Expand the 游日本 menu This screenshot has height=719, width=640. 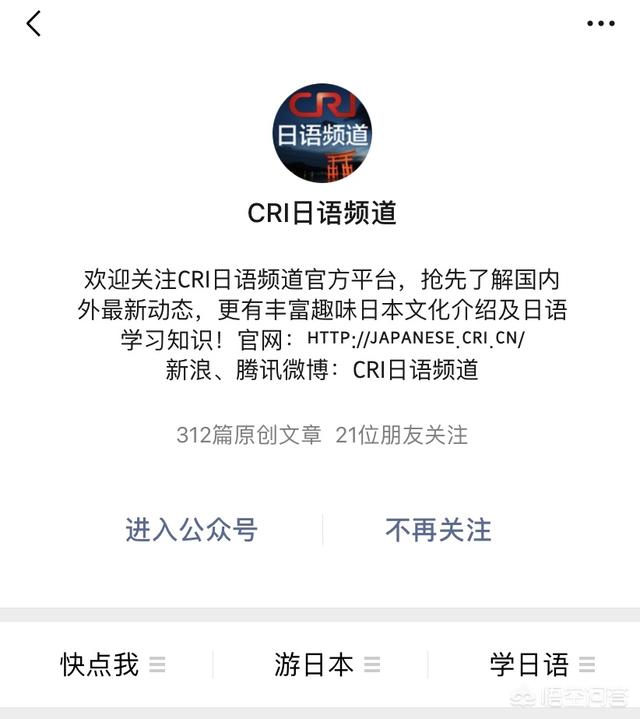(x=326, y=664)
